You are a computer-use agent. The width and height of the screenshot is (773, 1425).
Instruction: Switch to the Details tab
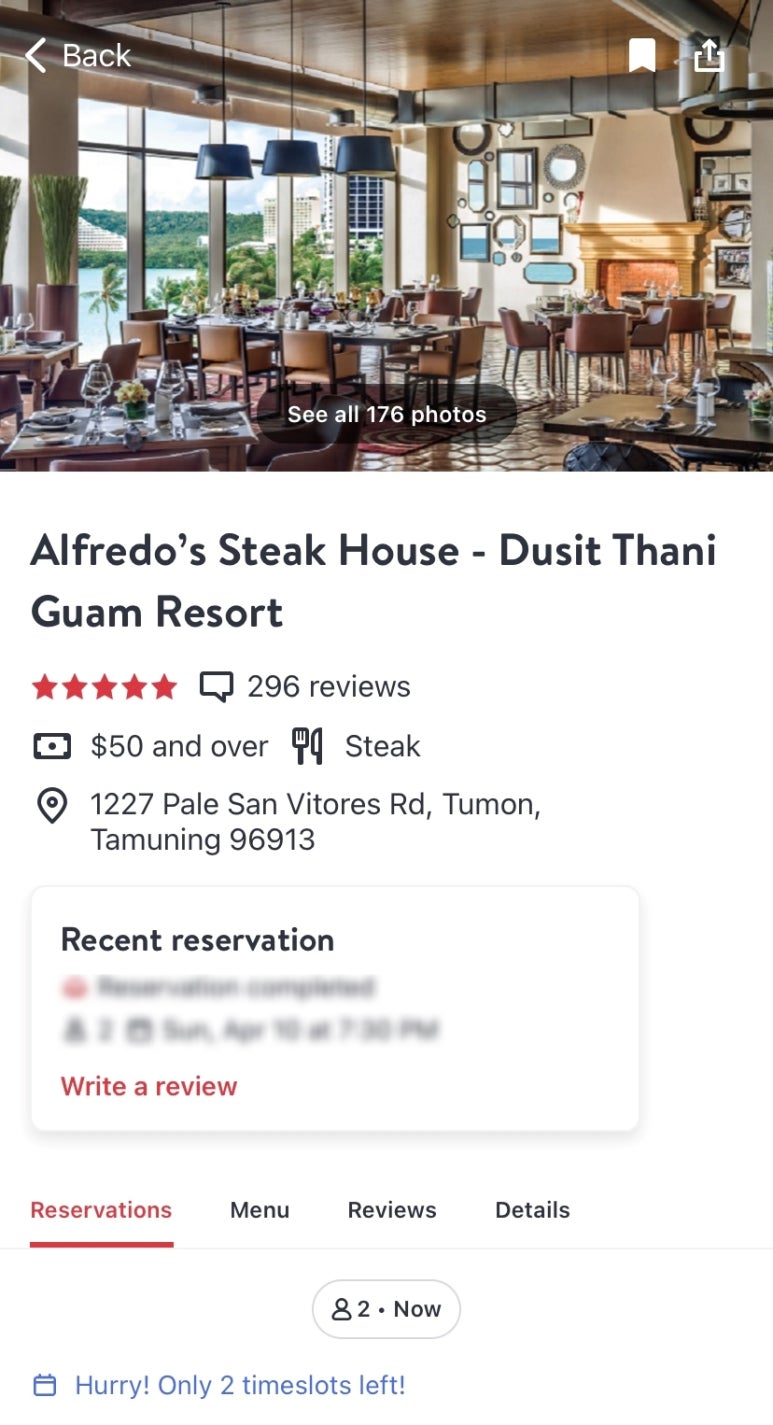click(532, 1210)
